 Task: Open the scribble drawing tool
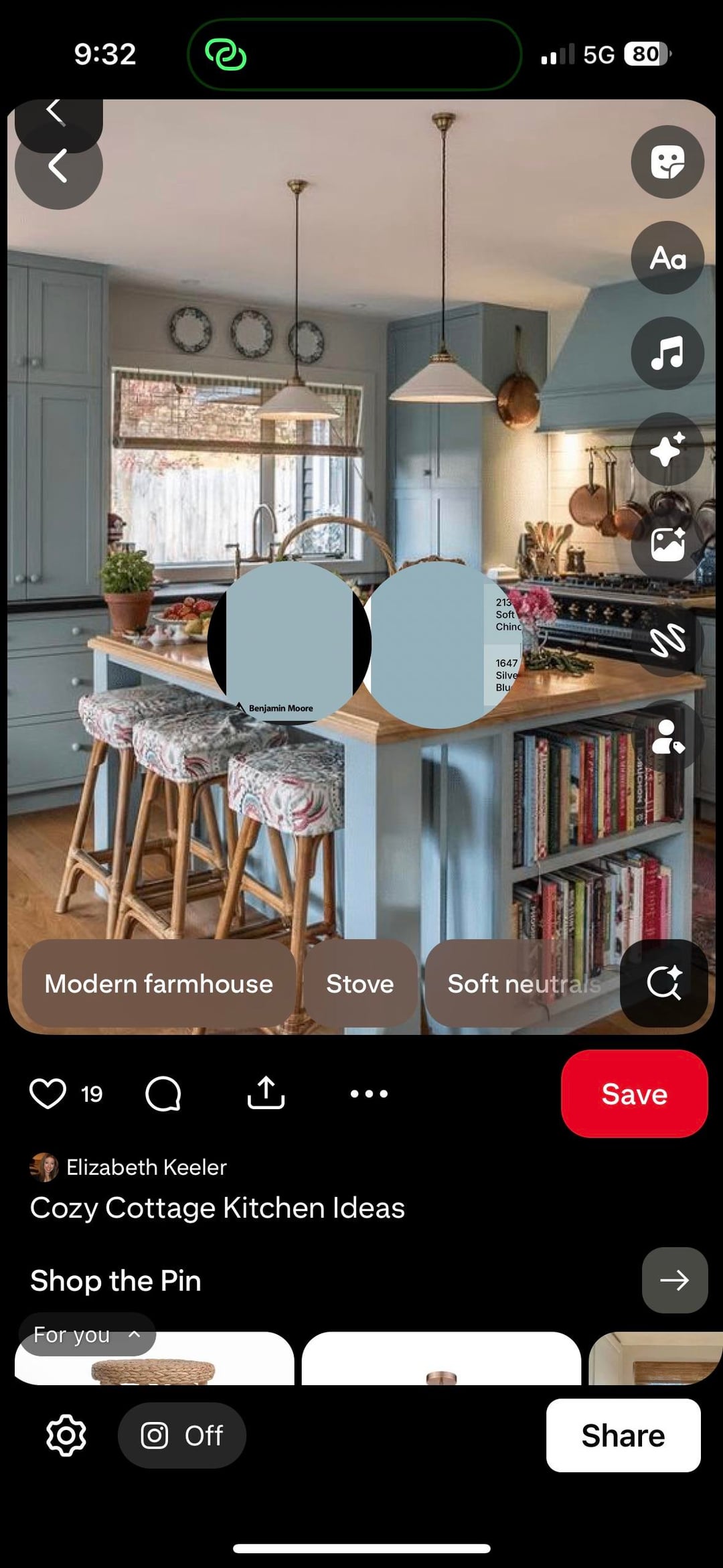667,640
